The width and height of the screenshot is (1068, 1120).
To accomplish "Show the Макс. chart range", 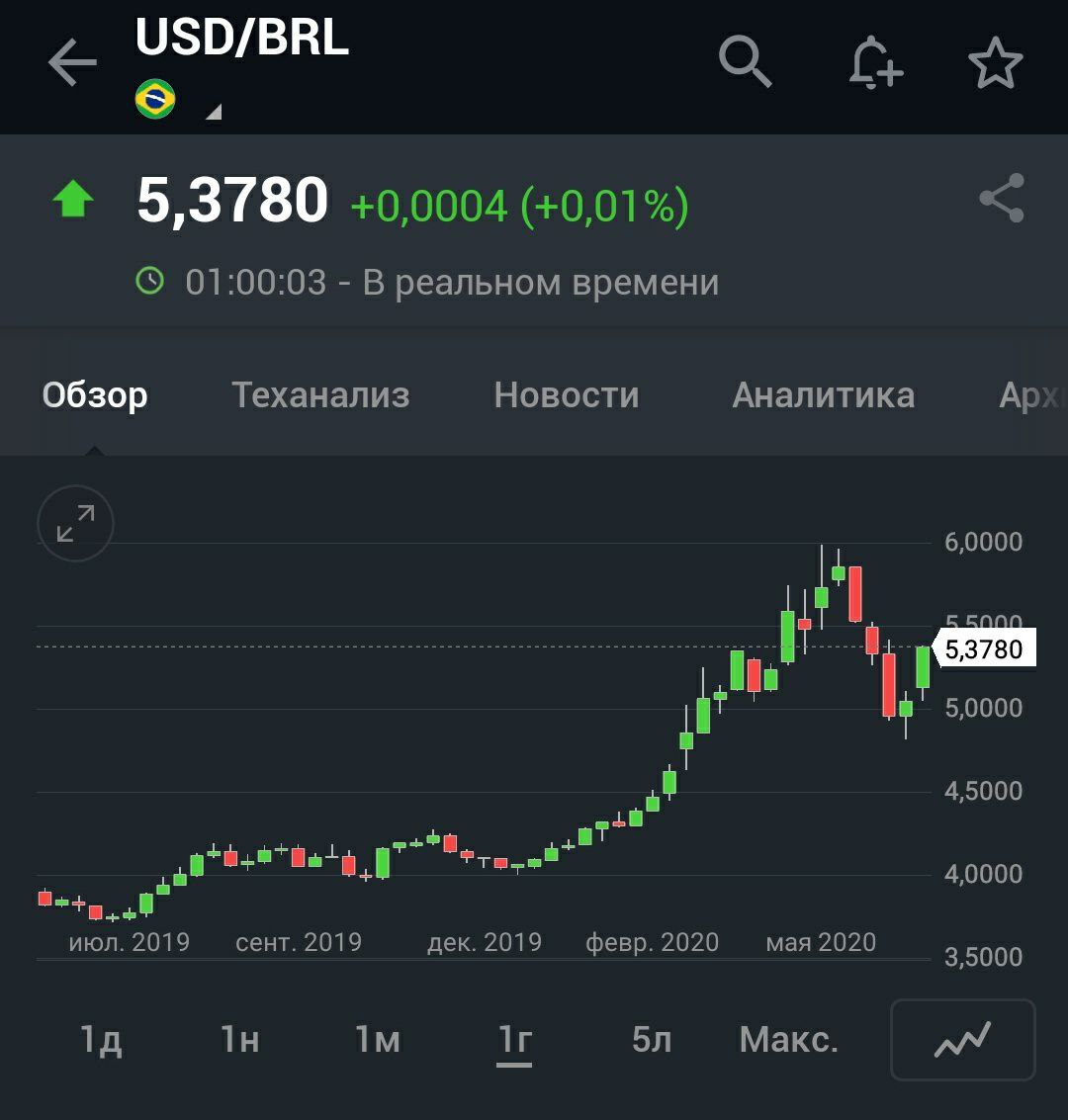I will (x=788, y=1040).
